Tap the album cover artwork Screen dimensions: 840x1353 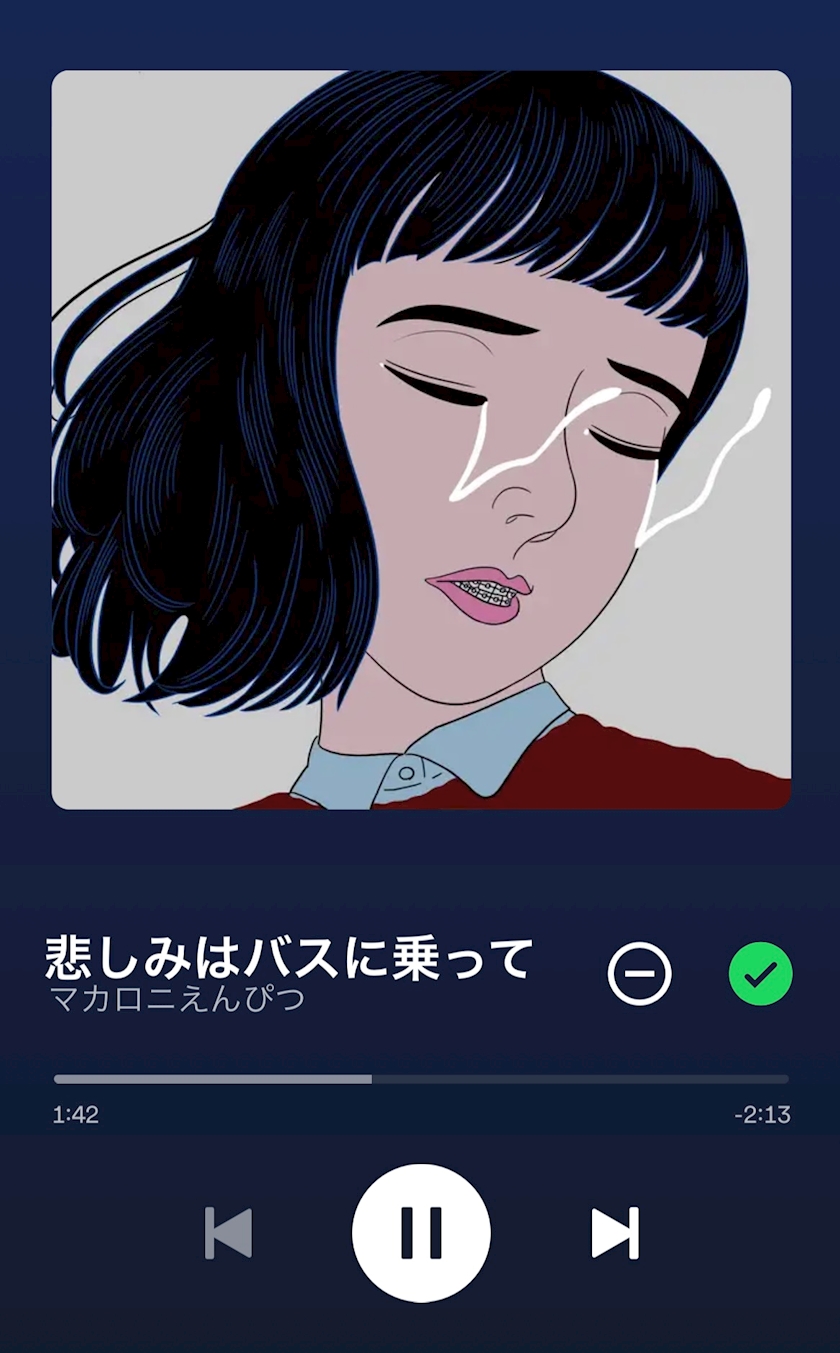click(421, 439)
